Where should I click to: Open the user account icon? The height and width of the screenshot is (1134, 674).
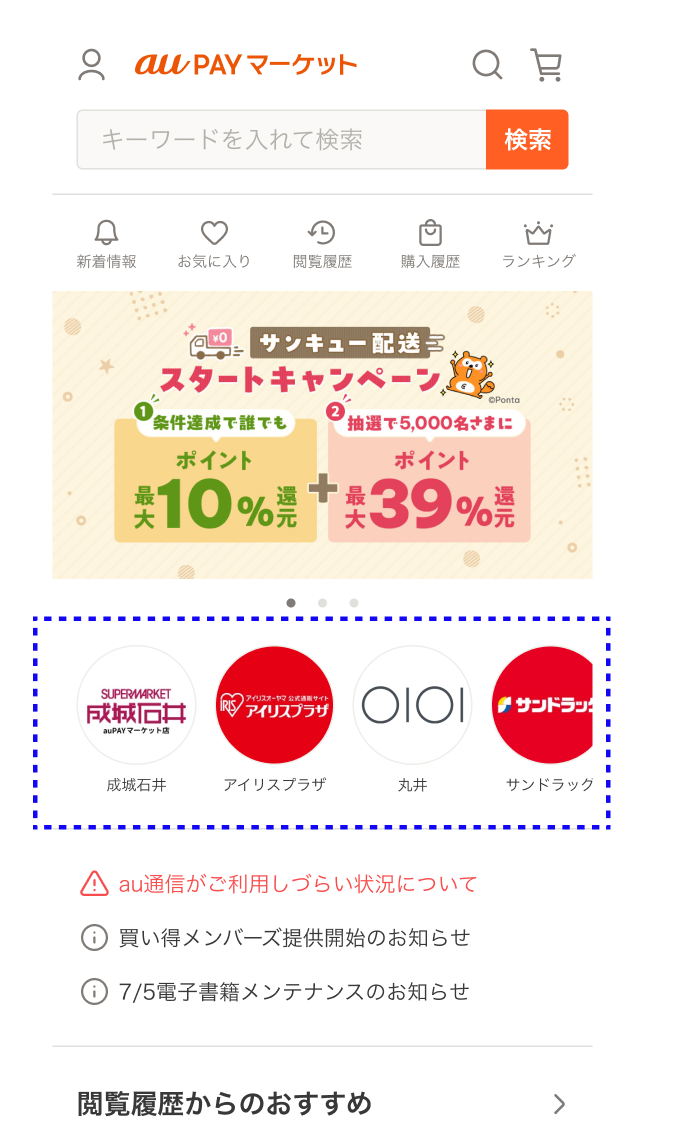coord(92,65)
